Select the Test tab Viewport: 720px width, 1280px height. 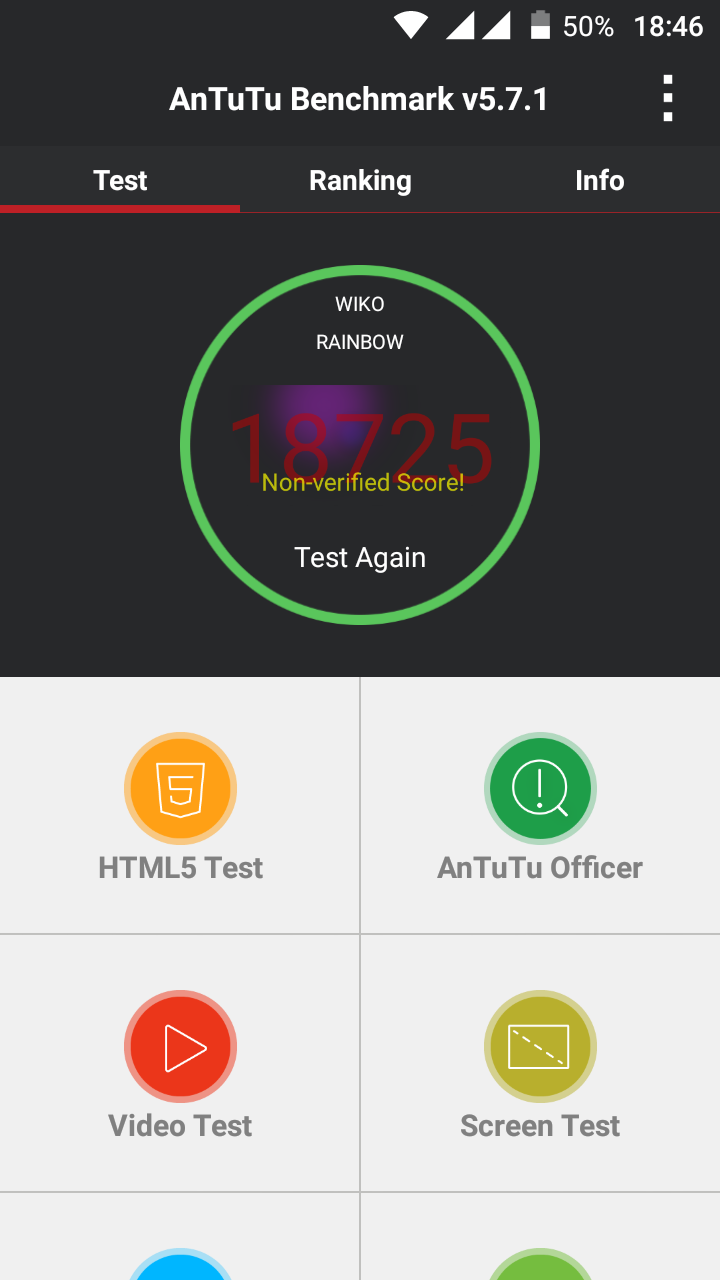(x=120, y=180)
